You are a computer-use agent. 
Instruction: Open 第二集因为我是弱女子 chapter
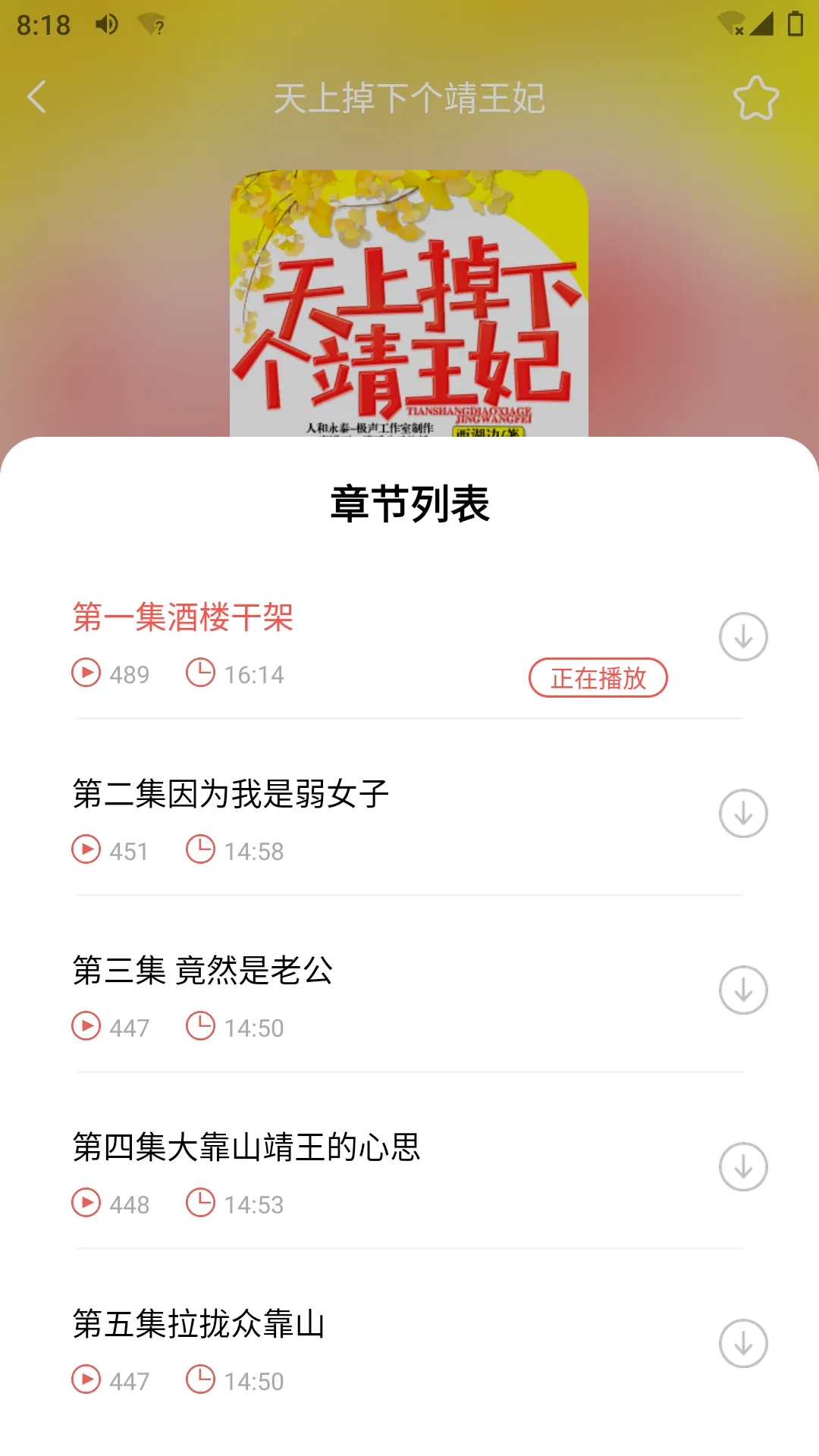pos(230,794)
